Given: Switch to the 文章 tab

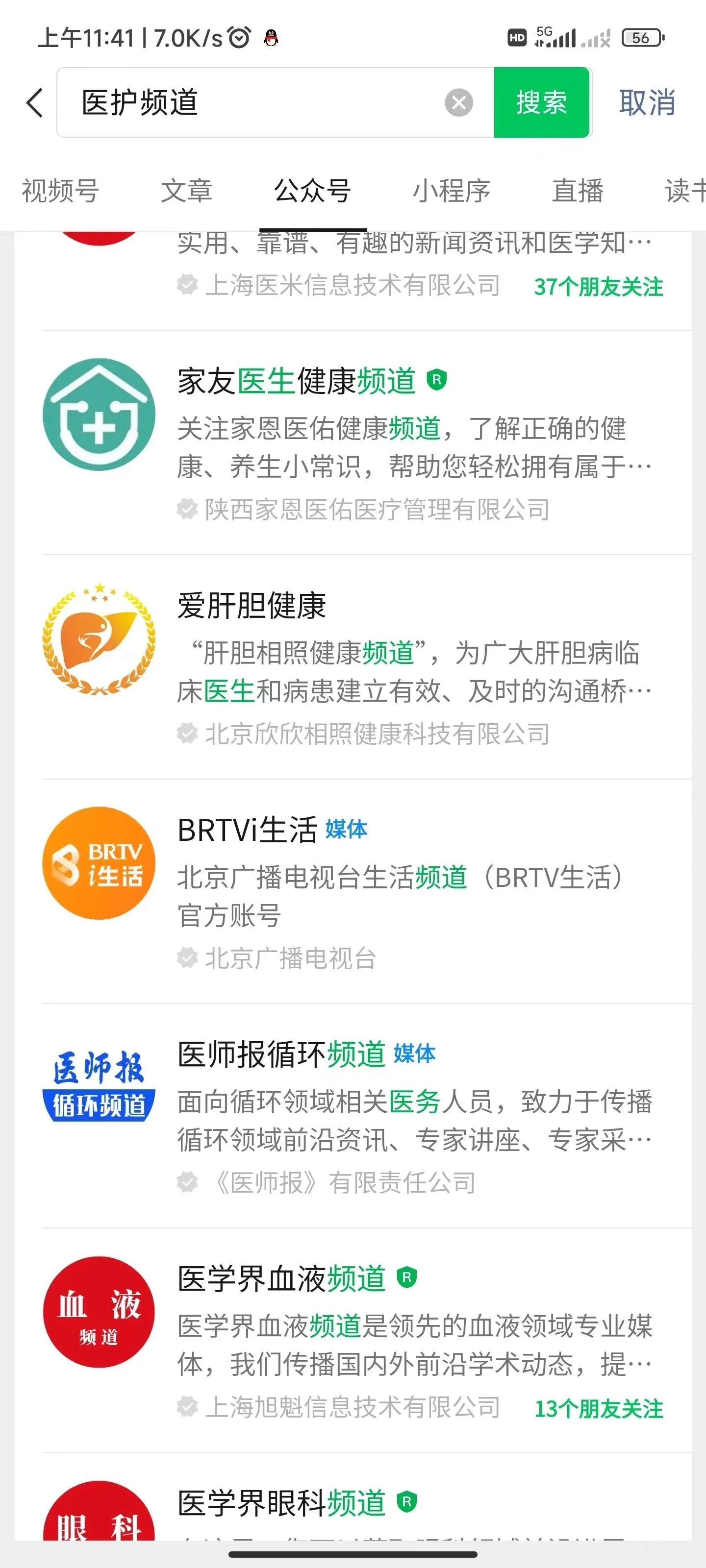Looking at the screenshot, I should pos(186,191).
